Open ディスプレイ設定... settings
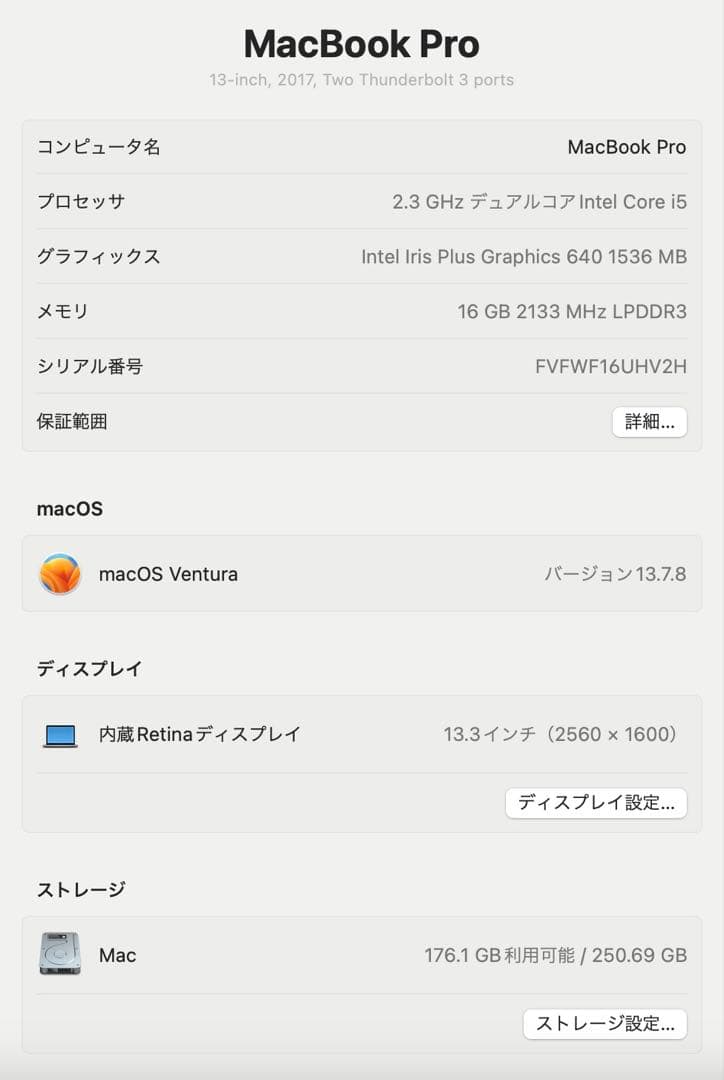724x1080 pixels. point(596,803)
